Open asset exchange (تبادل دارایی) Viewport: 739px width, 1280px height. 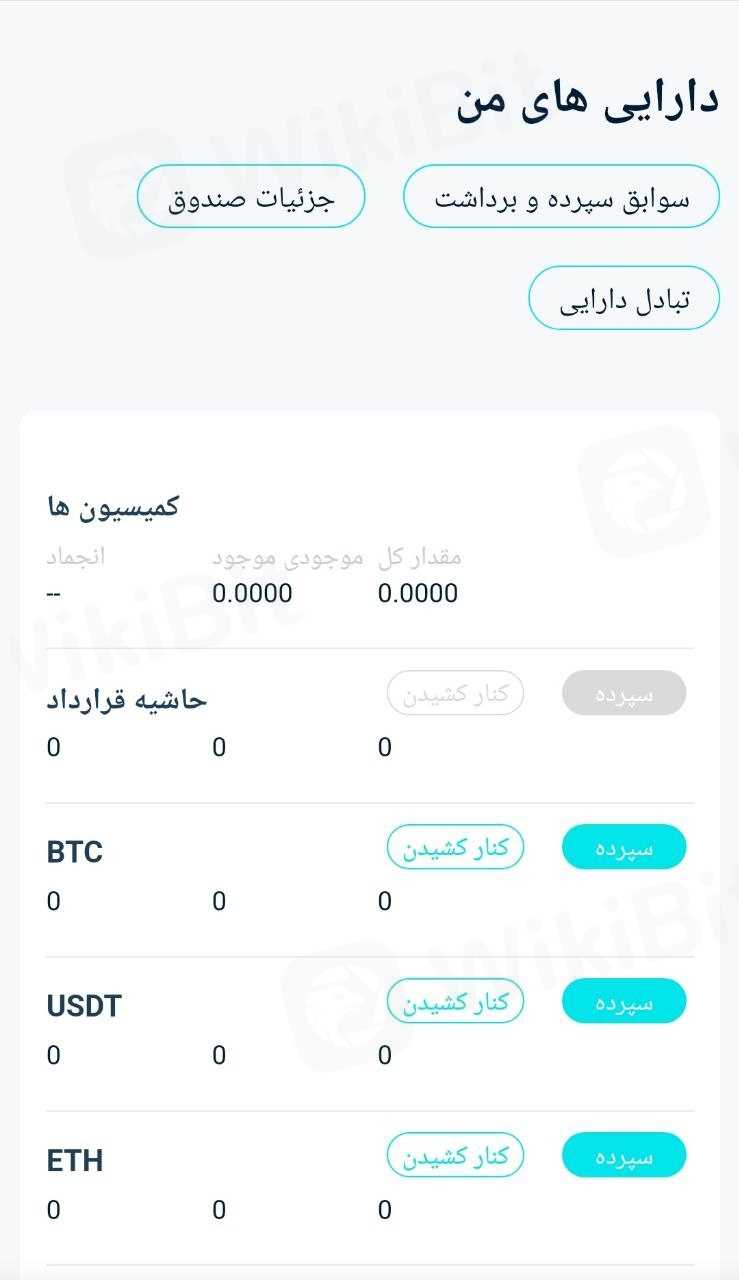pos(624,298)
